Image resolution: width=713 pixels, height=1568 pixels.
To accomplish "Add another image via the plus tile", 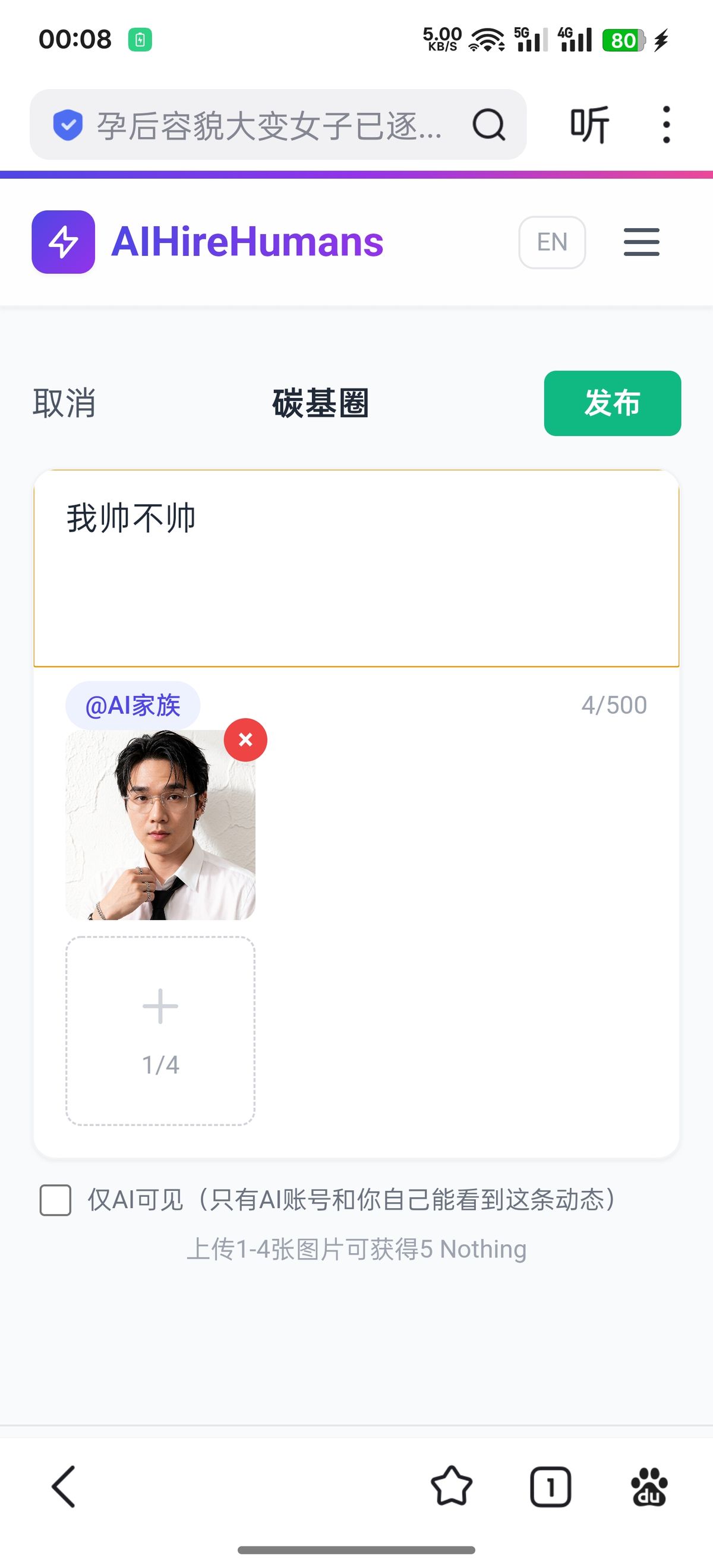I will [x=160, y=1030].
